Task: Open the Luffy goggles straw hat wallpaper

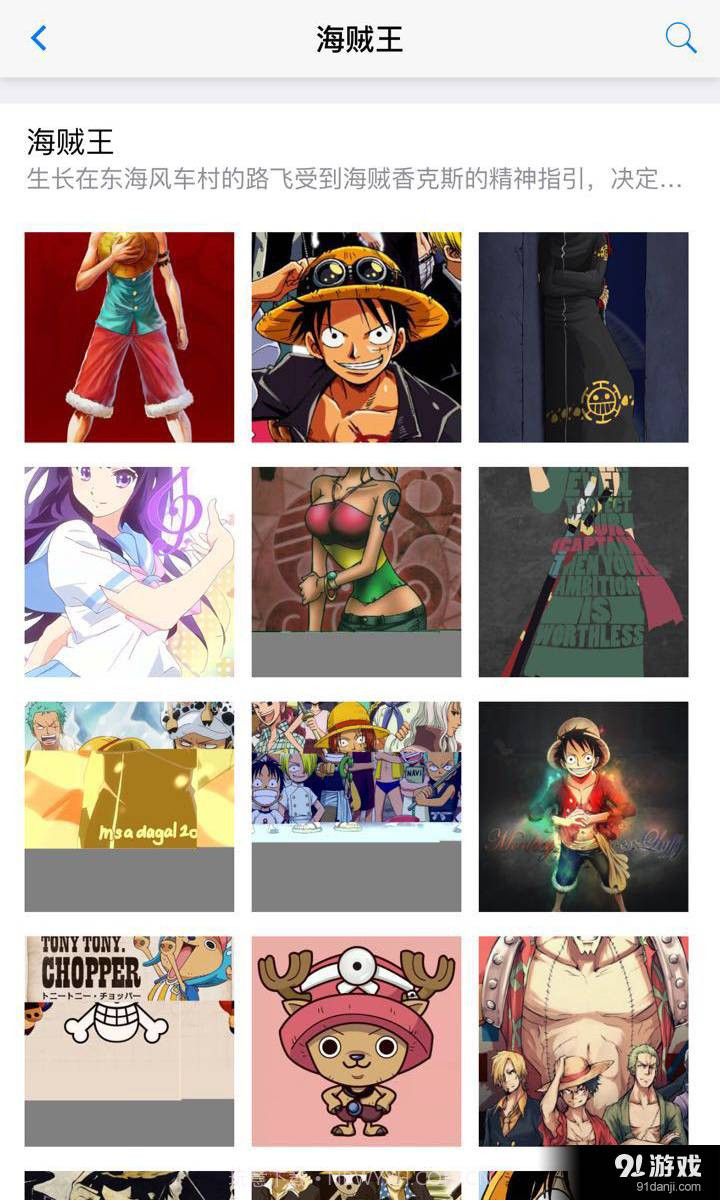Action: coord(356,337)
